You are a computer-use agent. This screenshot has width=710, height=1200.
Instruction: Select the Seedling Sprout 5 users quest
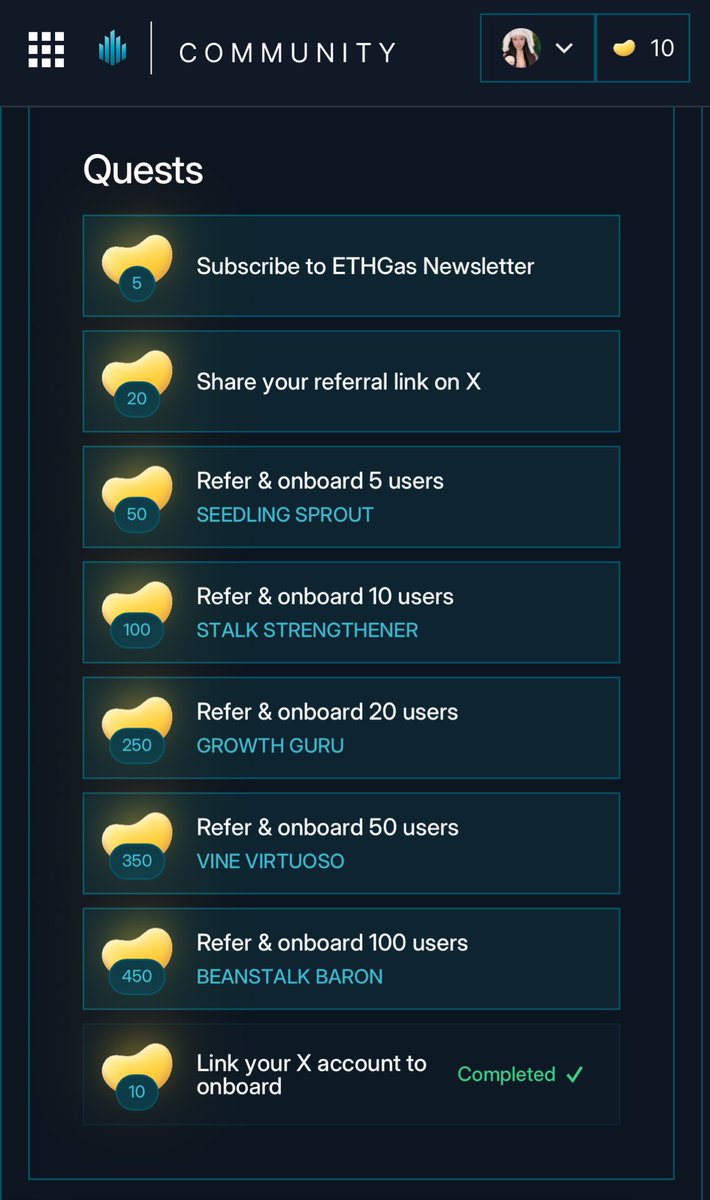[x=351, y=497]
